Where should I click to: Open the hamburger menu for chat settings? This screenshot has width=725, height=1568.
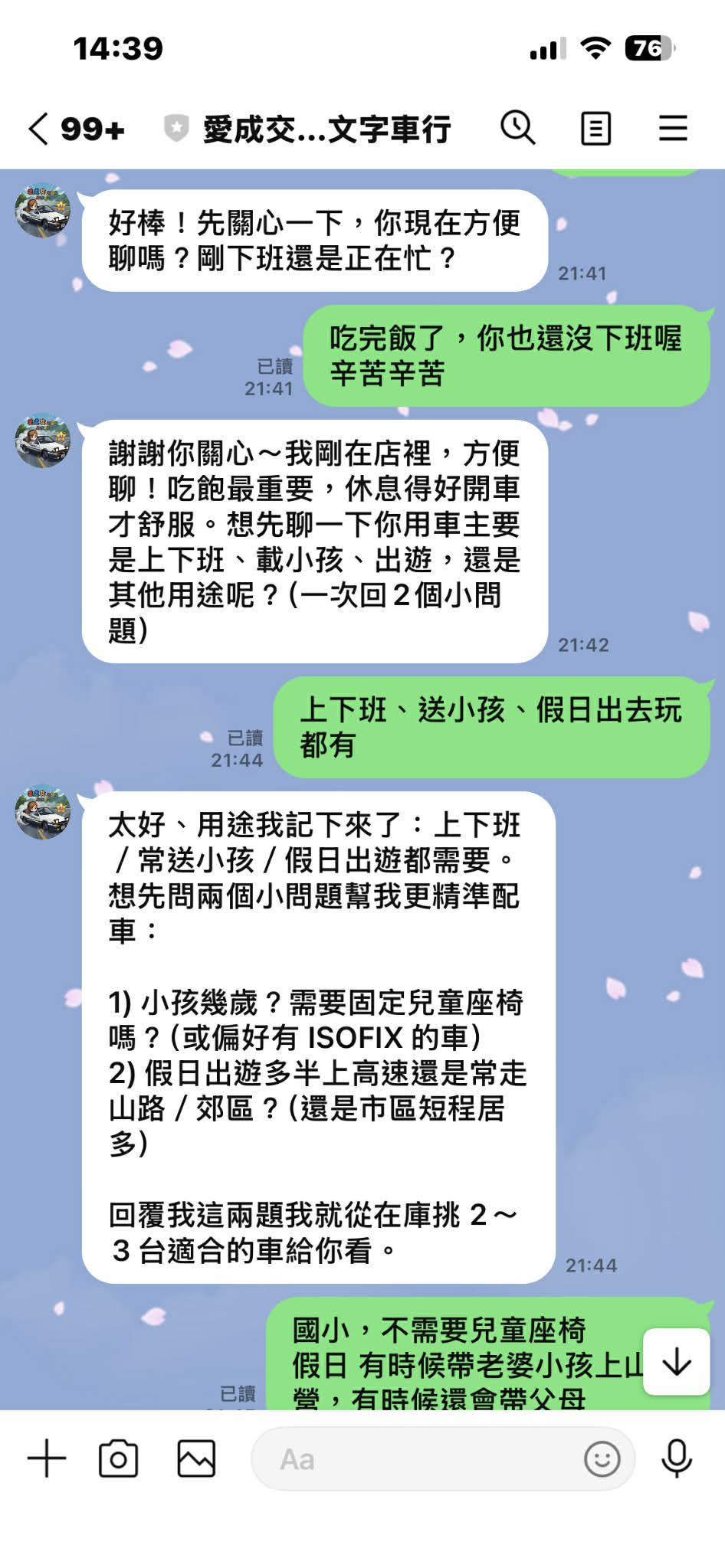[673, 129]
